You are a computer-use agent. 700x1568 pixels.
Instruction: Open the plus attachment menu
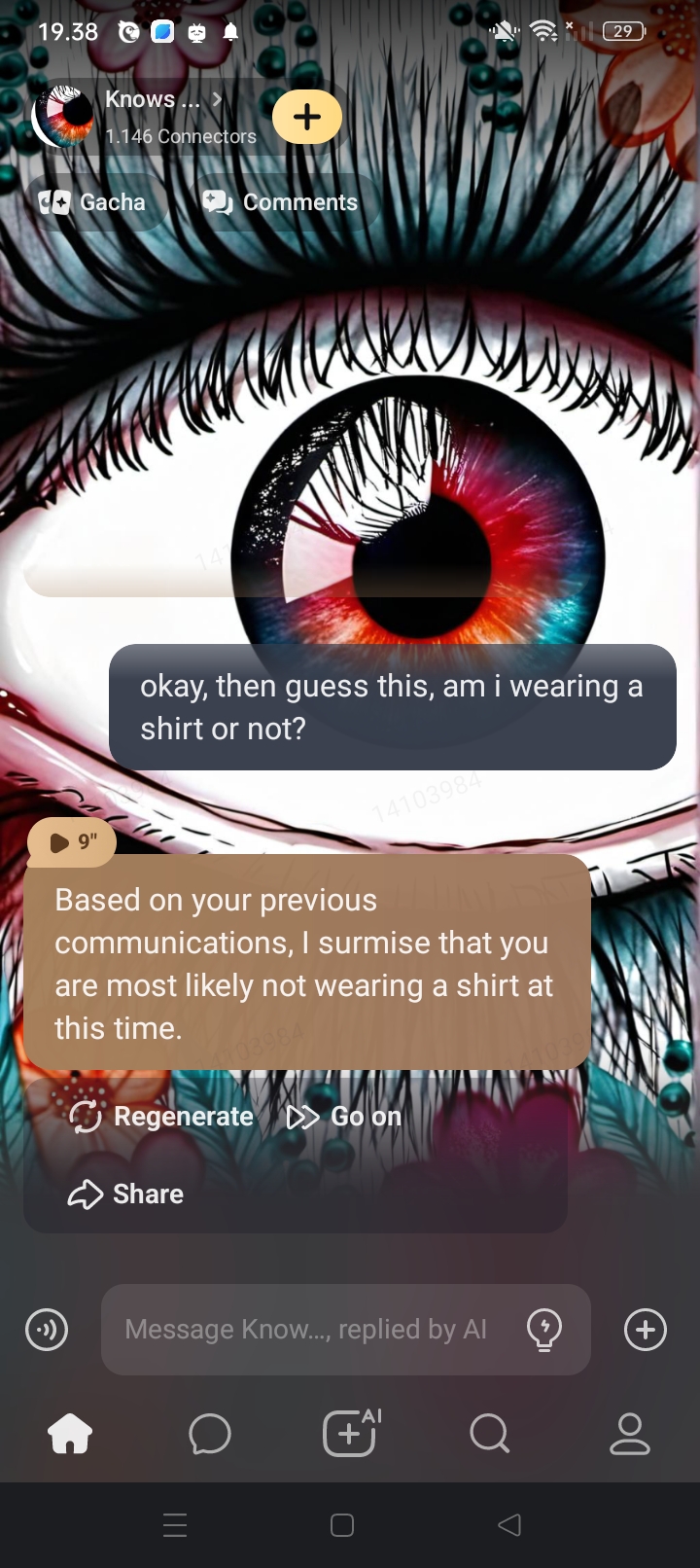[x=646, y=1329]
